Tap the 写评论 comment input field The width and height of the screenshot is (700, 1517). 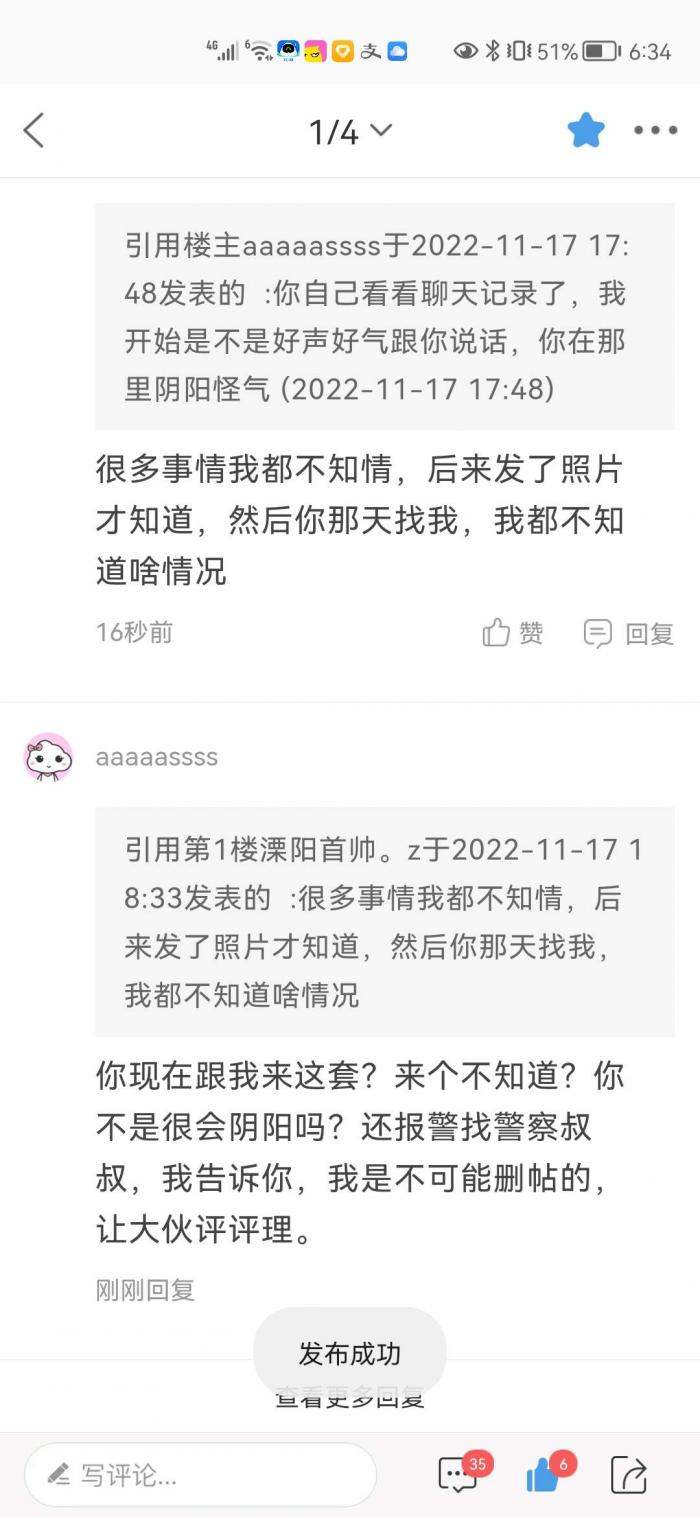pyautogui.click(x=200, y=1474)
